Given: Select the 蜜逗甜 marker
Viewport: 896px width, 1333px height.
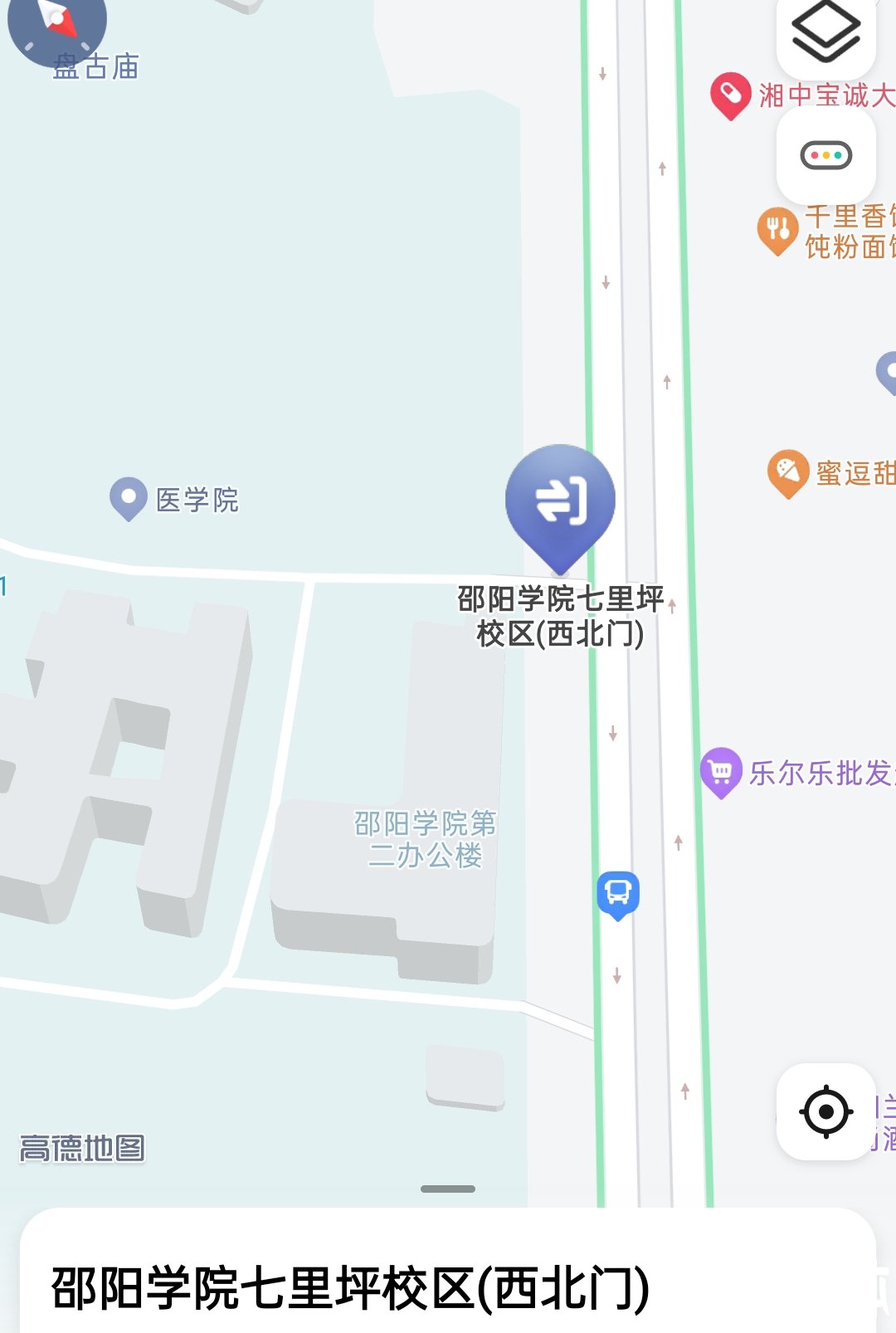Looking at the screenshot, I should [x=787, y=472].
